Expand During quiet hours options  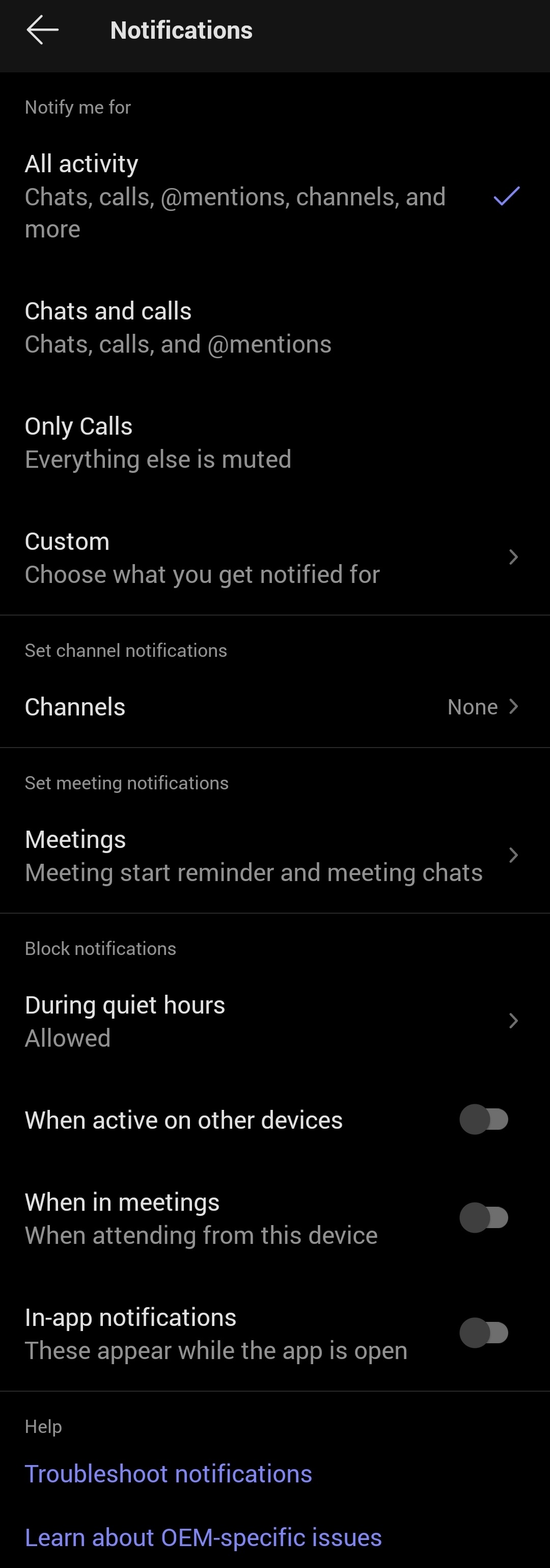(x=513, y=1020)
